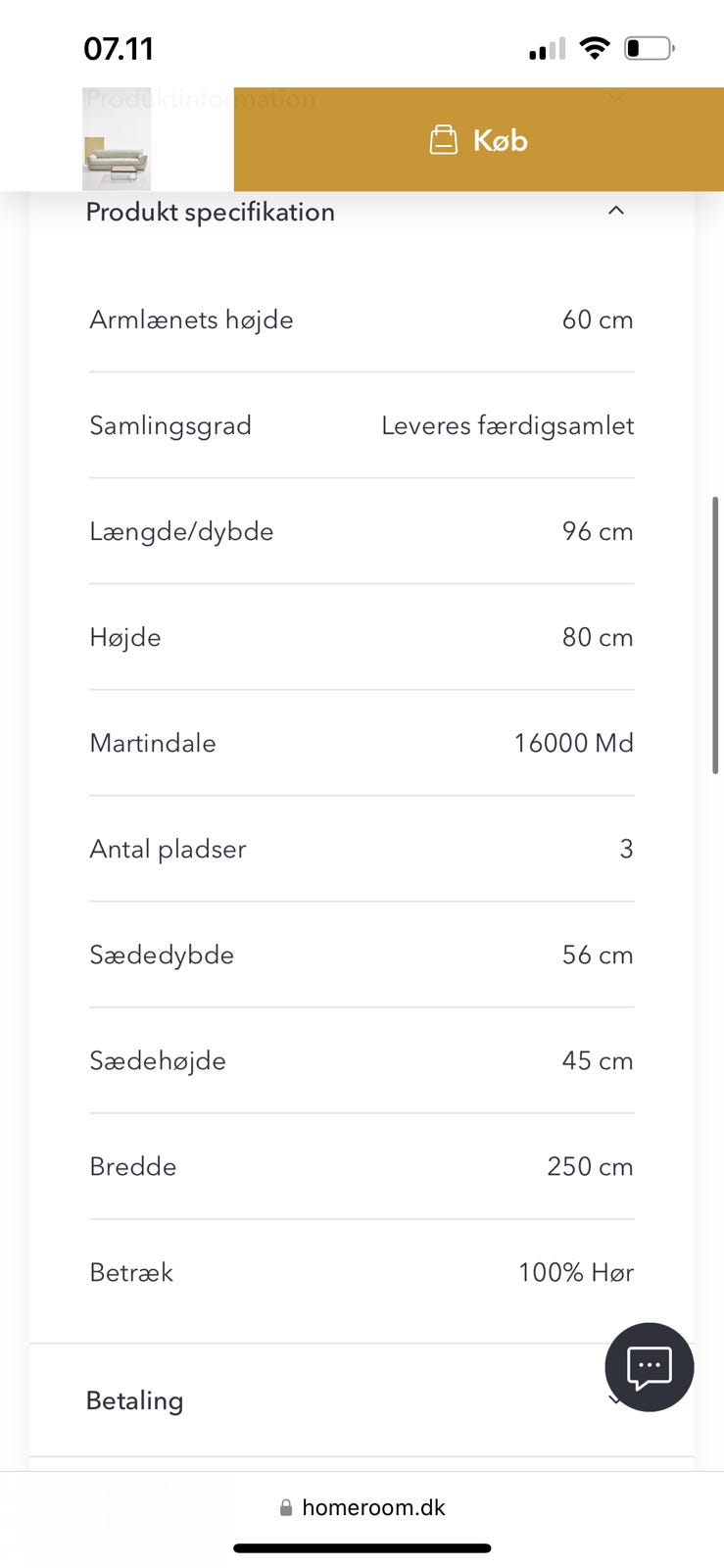This screenshot has height=1568, width=724.
Task: Tap the clock showing 07.11
Action: [118, 46]
